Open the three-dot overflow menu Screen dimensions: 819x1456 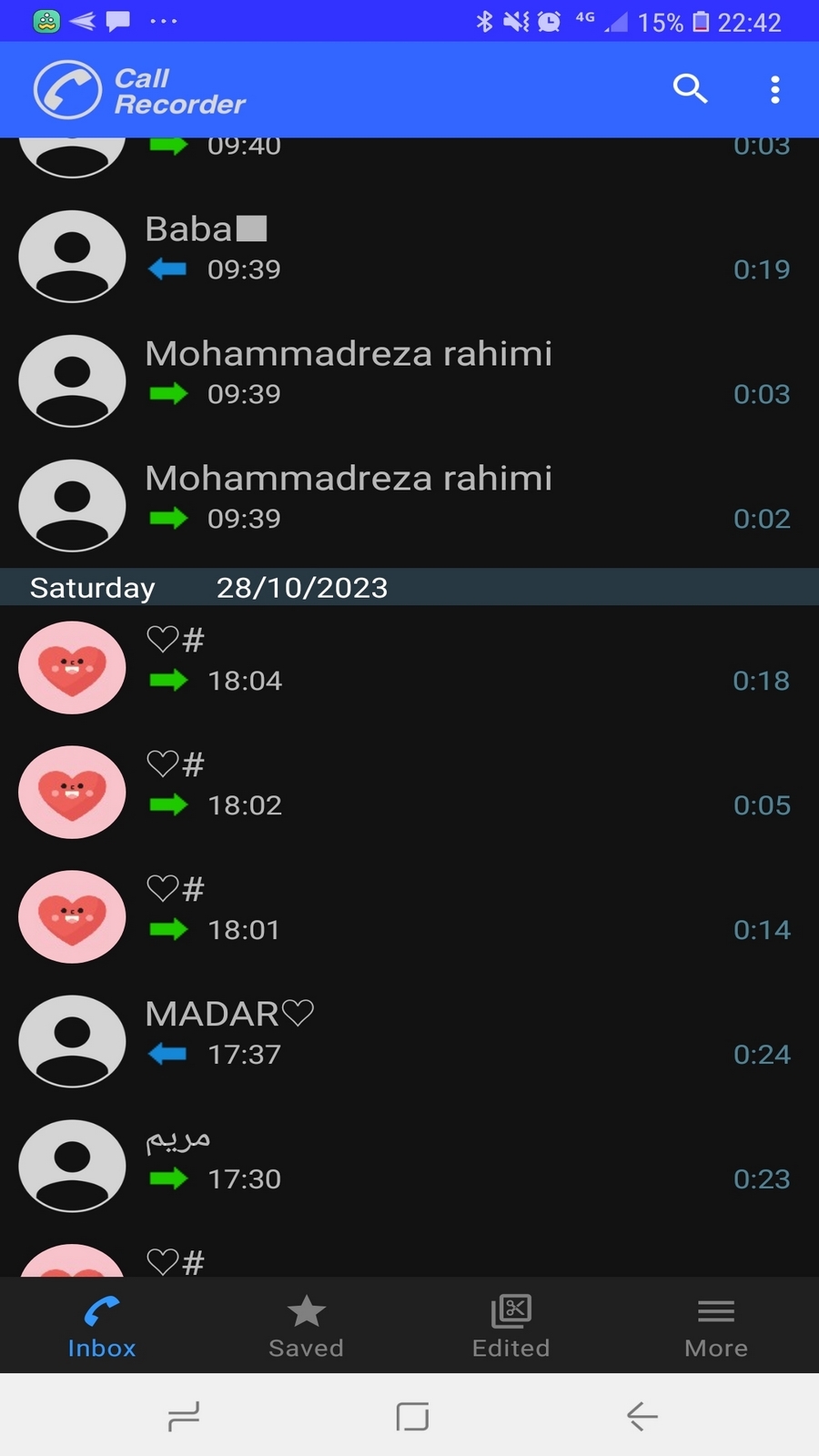[774, 89]
